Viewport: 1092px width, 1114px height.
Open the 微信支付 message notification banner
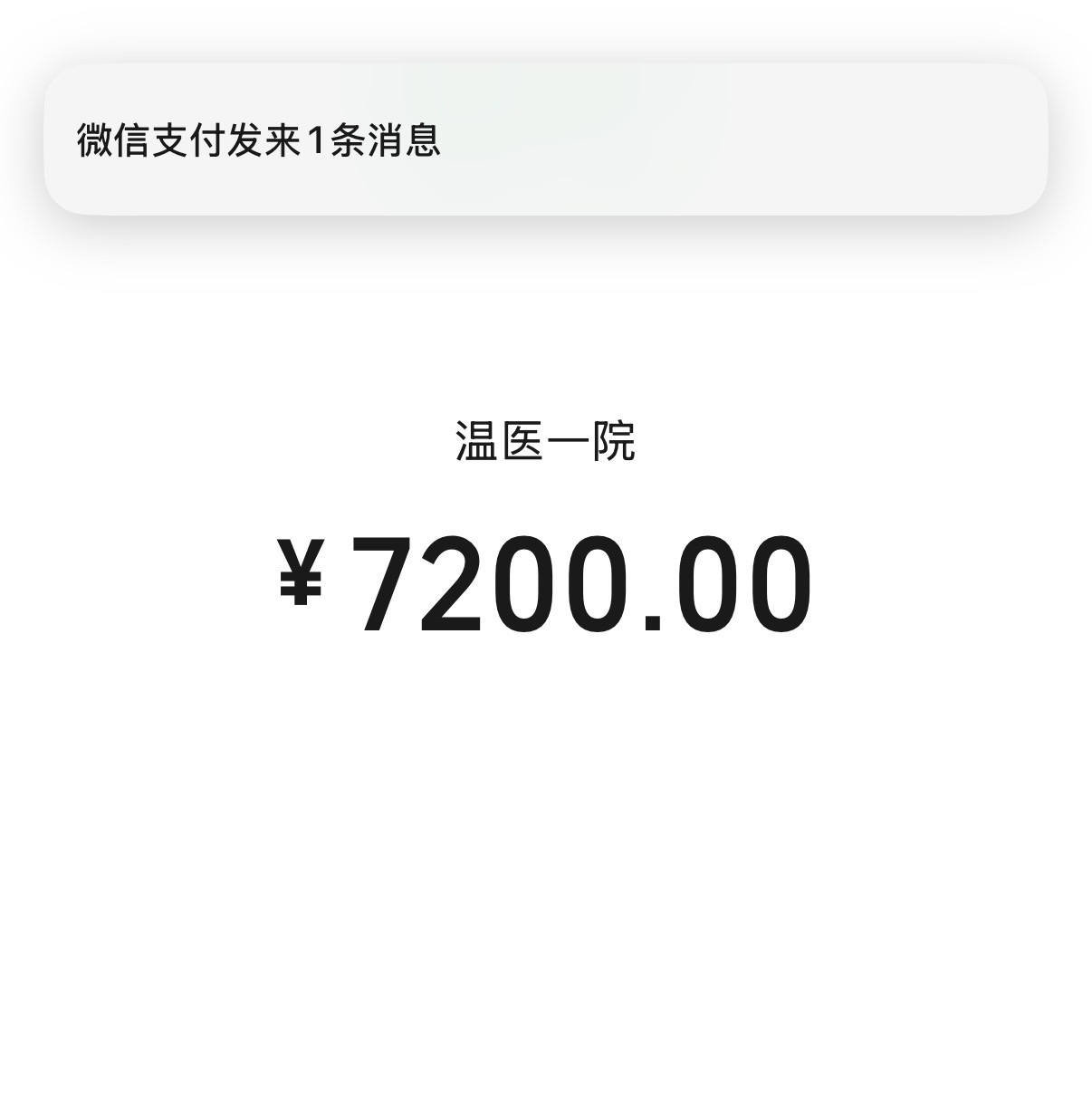[546, 139]
